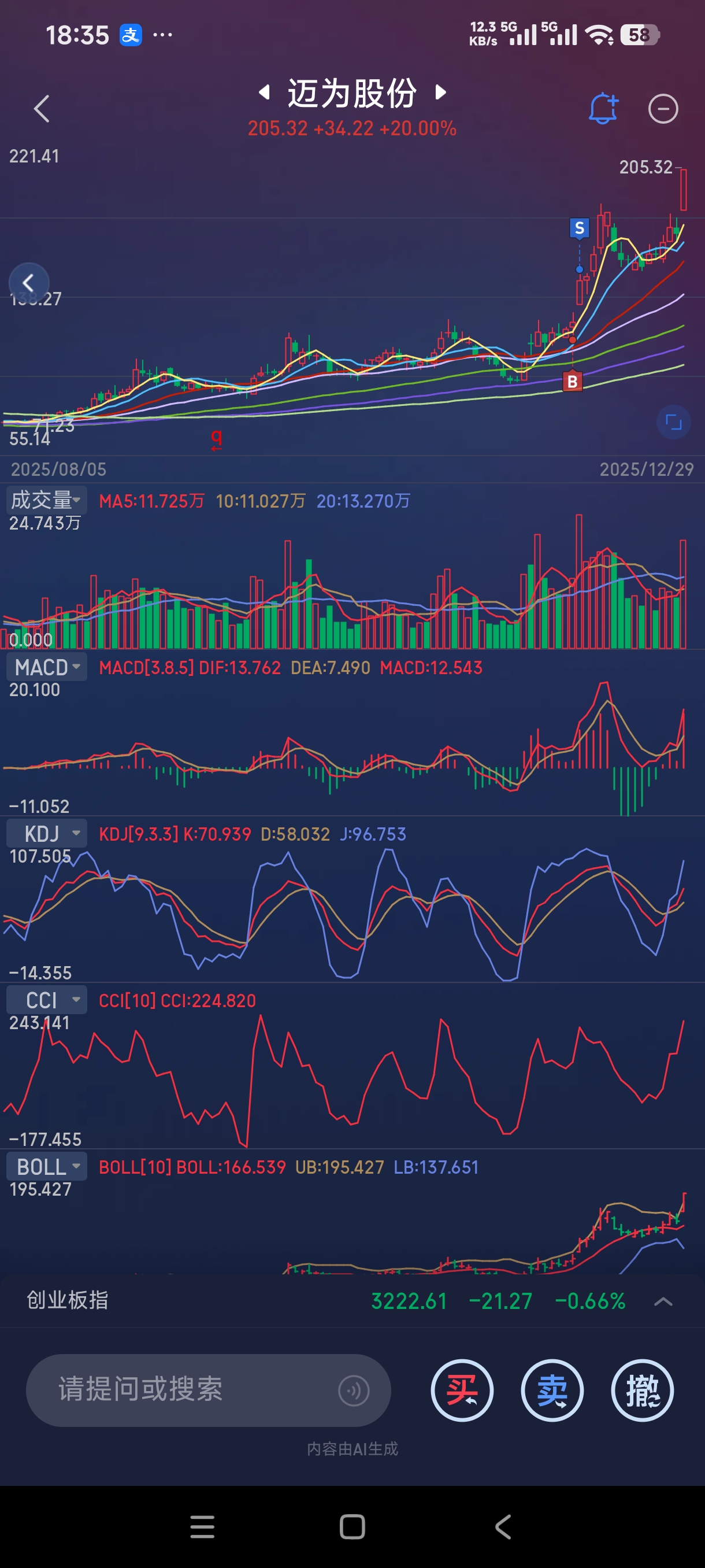Viewport: 705px width, 1568px height.
Task: Add a price alert with the bell icon
Action: point(602,109)
